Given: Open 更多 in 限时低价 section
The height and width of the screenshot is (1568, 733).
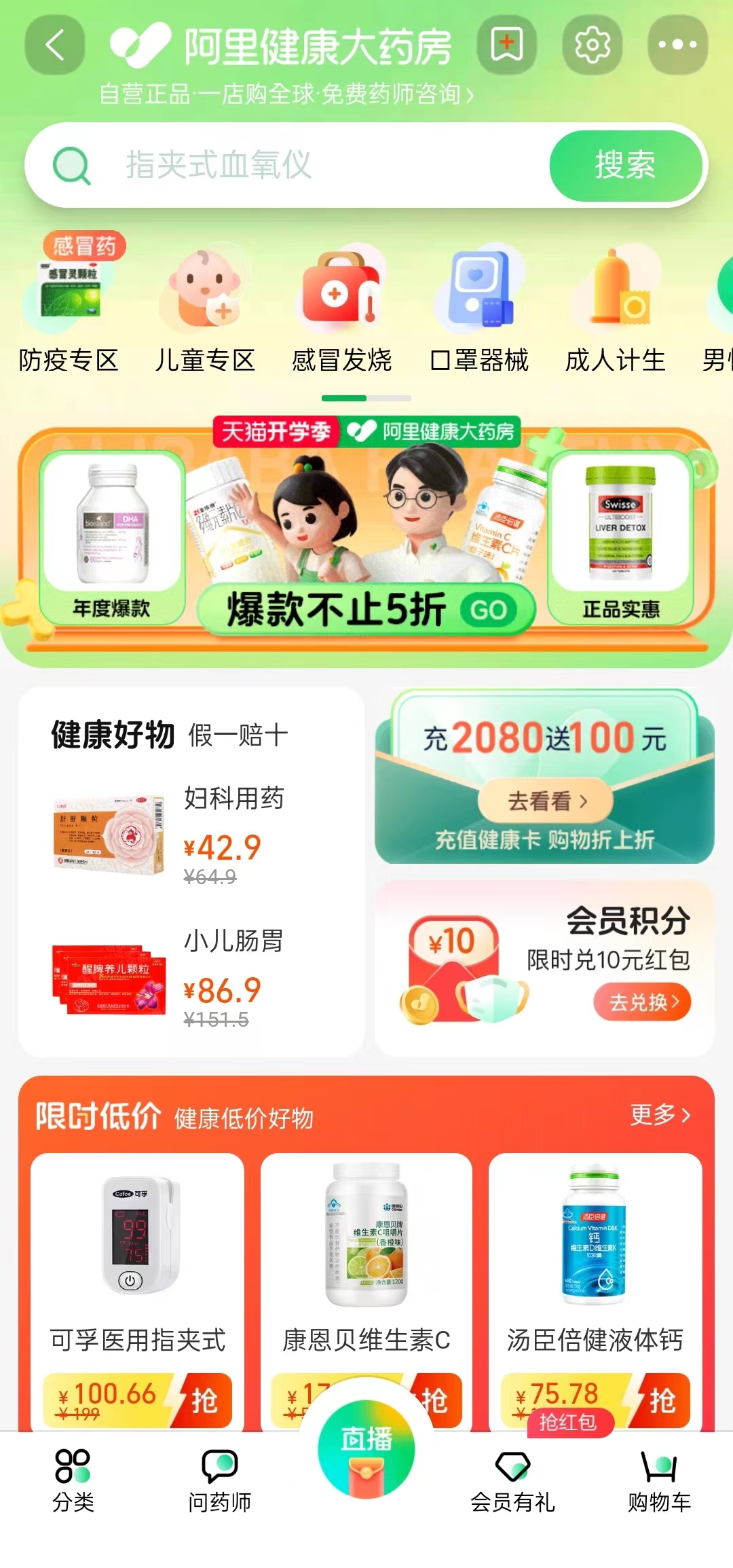Looking at the screenshot, I should click(x=660, y=1115).
